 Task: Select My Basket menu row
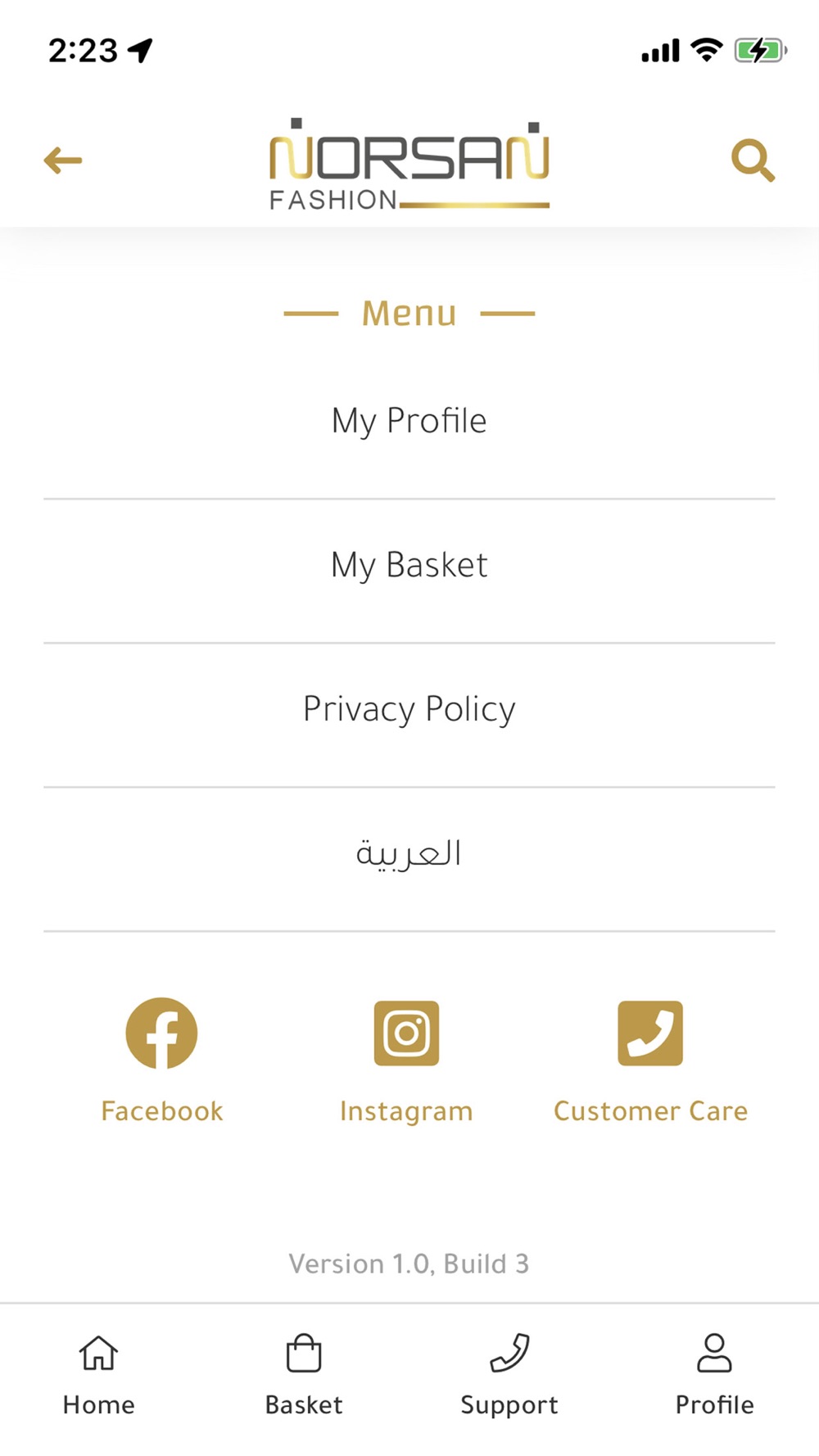pos(409,565)
